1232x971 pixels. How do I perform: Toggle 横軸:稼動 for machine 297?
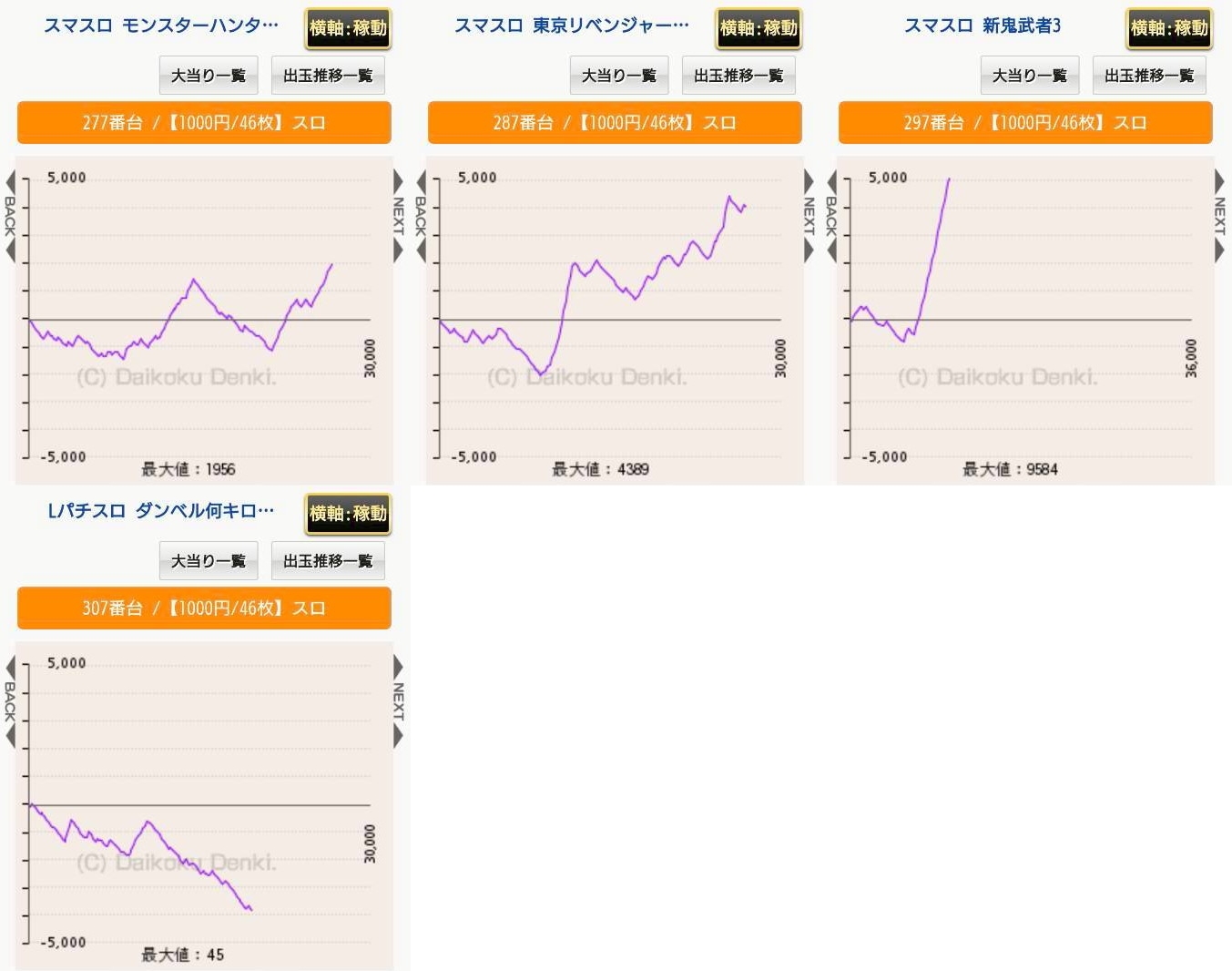pos(1169,28)
